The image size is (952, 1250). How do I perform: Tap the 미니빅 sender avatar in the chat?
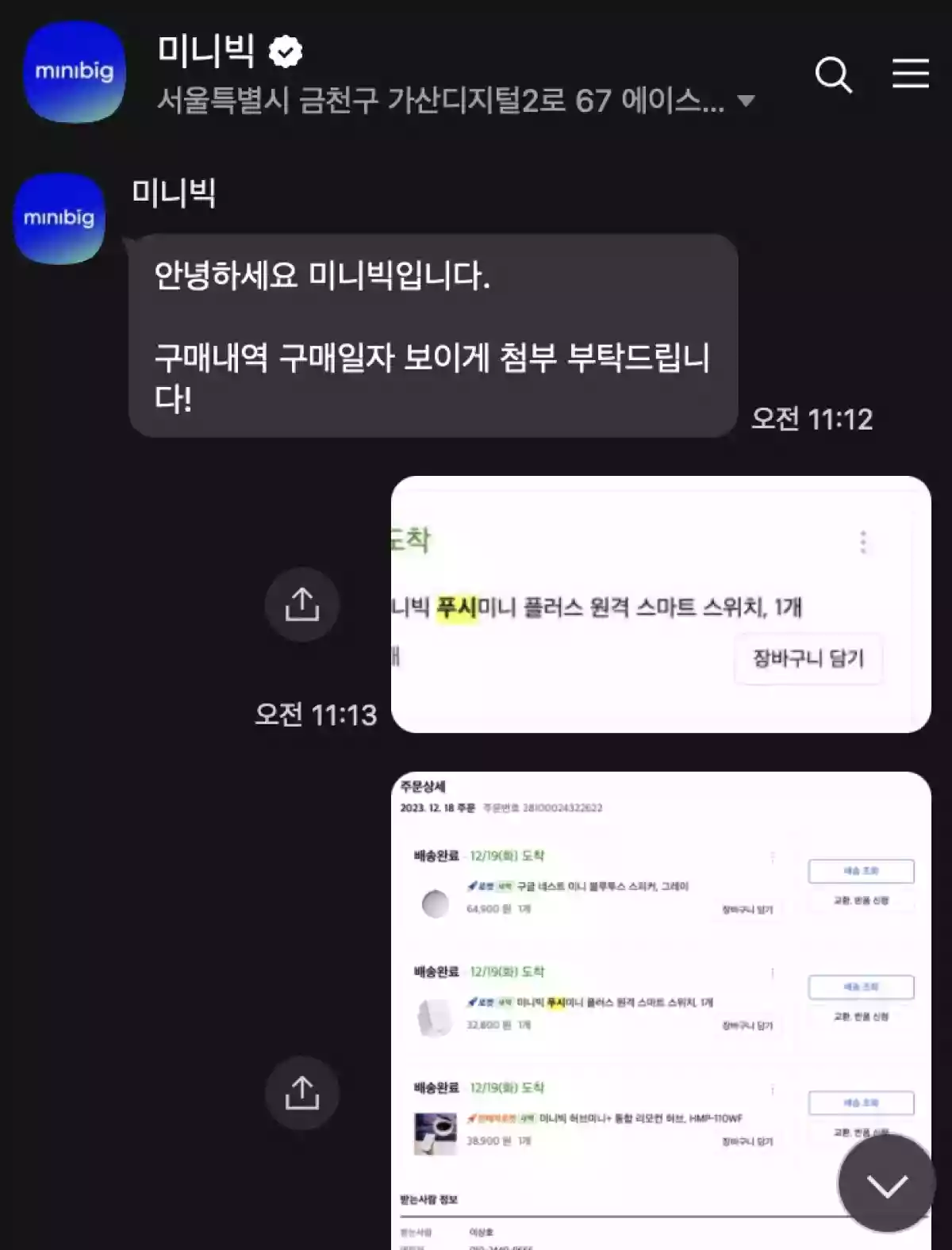(x=59, y=218)
